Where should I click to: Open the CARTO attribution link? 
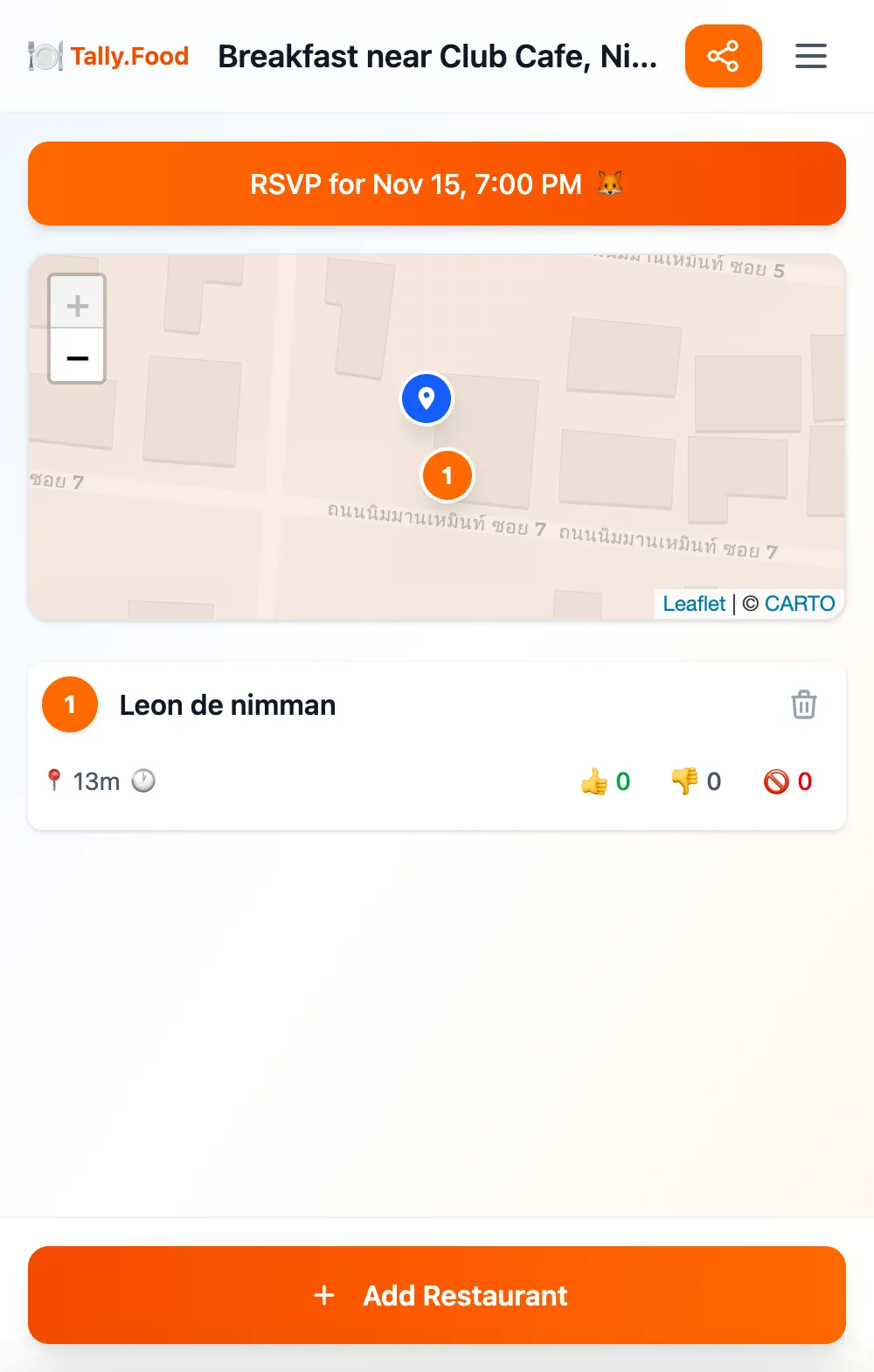click(799, 604)
